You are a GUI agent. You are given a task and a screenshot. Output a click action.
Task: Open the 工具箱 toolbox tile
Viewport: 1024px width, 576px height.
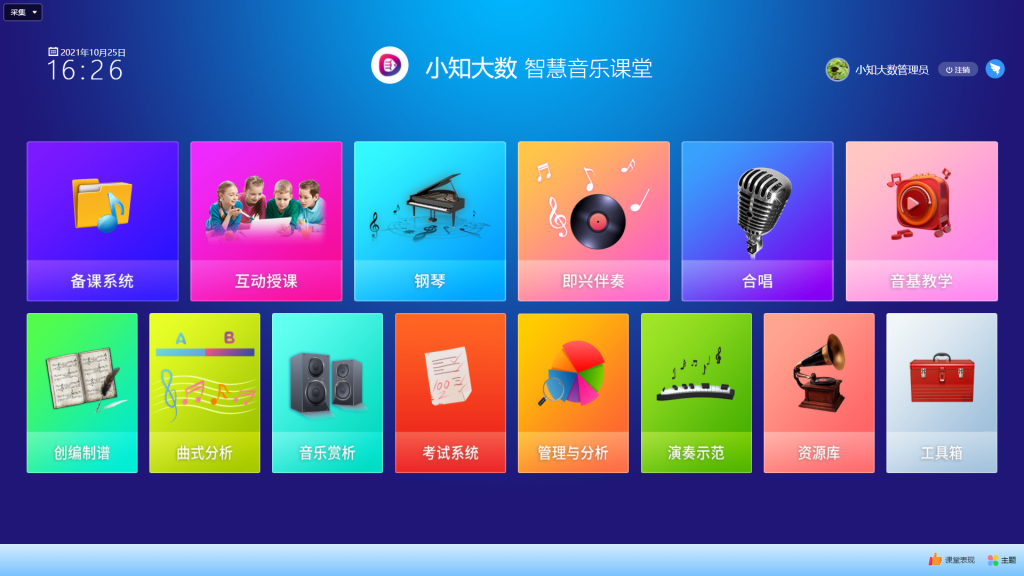pyautogui.click(x=941, y=393)
